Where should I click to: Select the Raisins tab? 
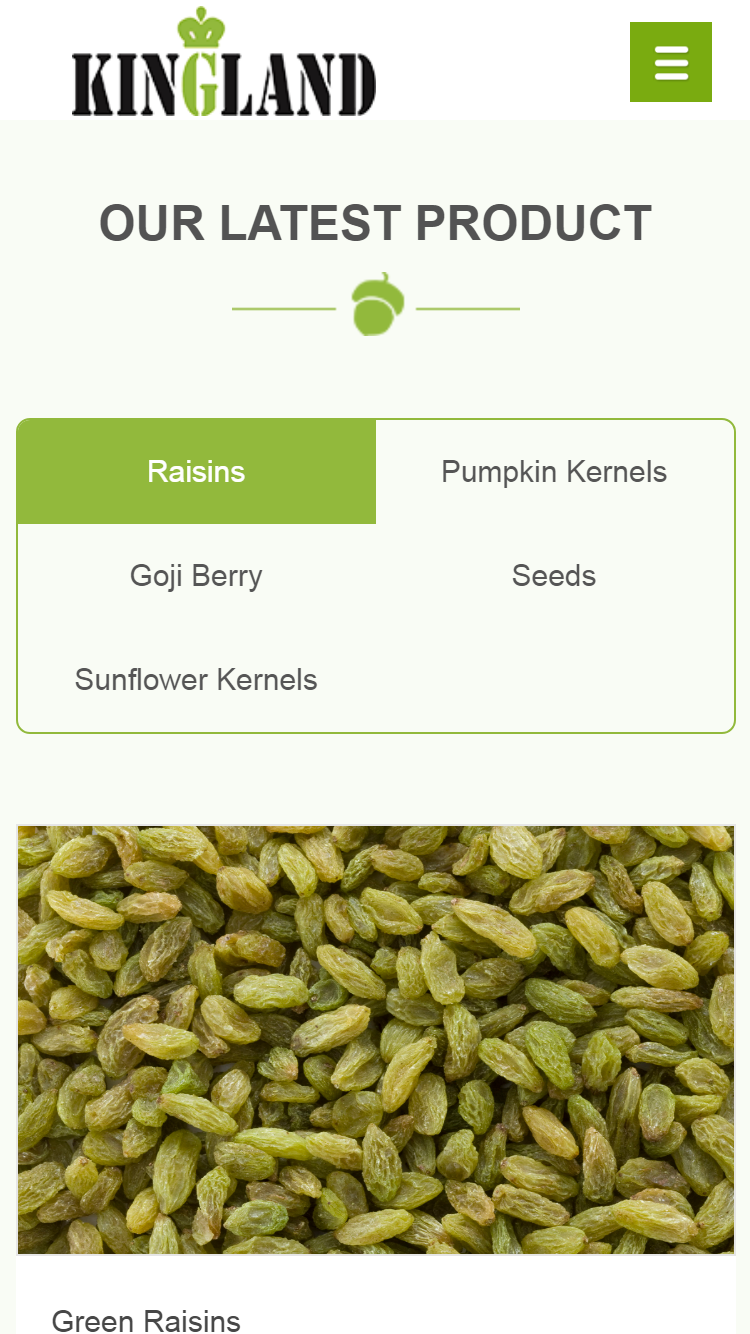196,472
